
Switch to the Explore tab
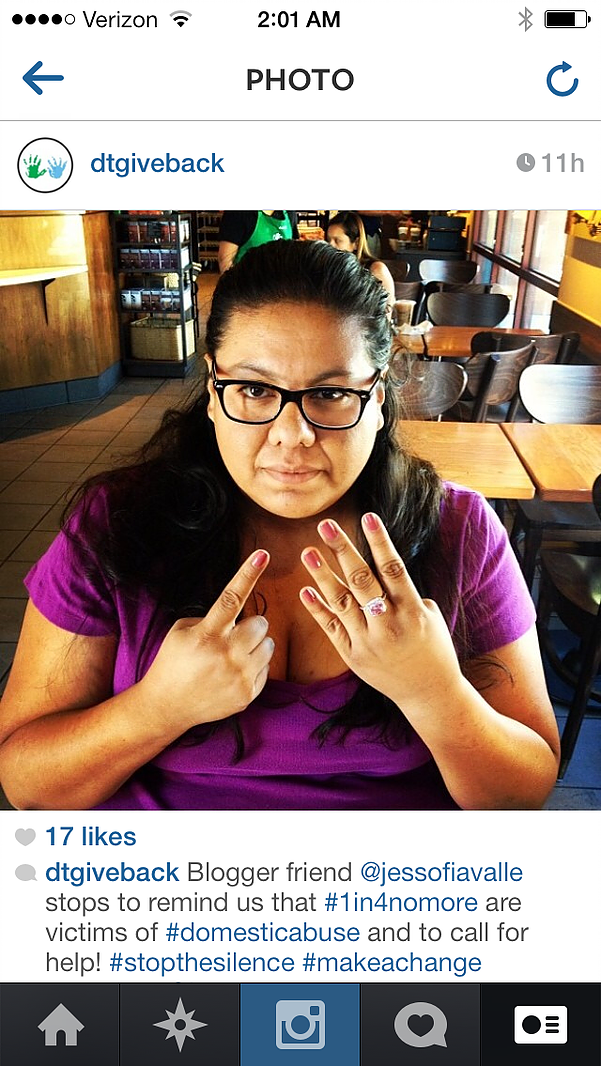click(180, 1025)
